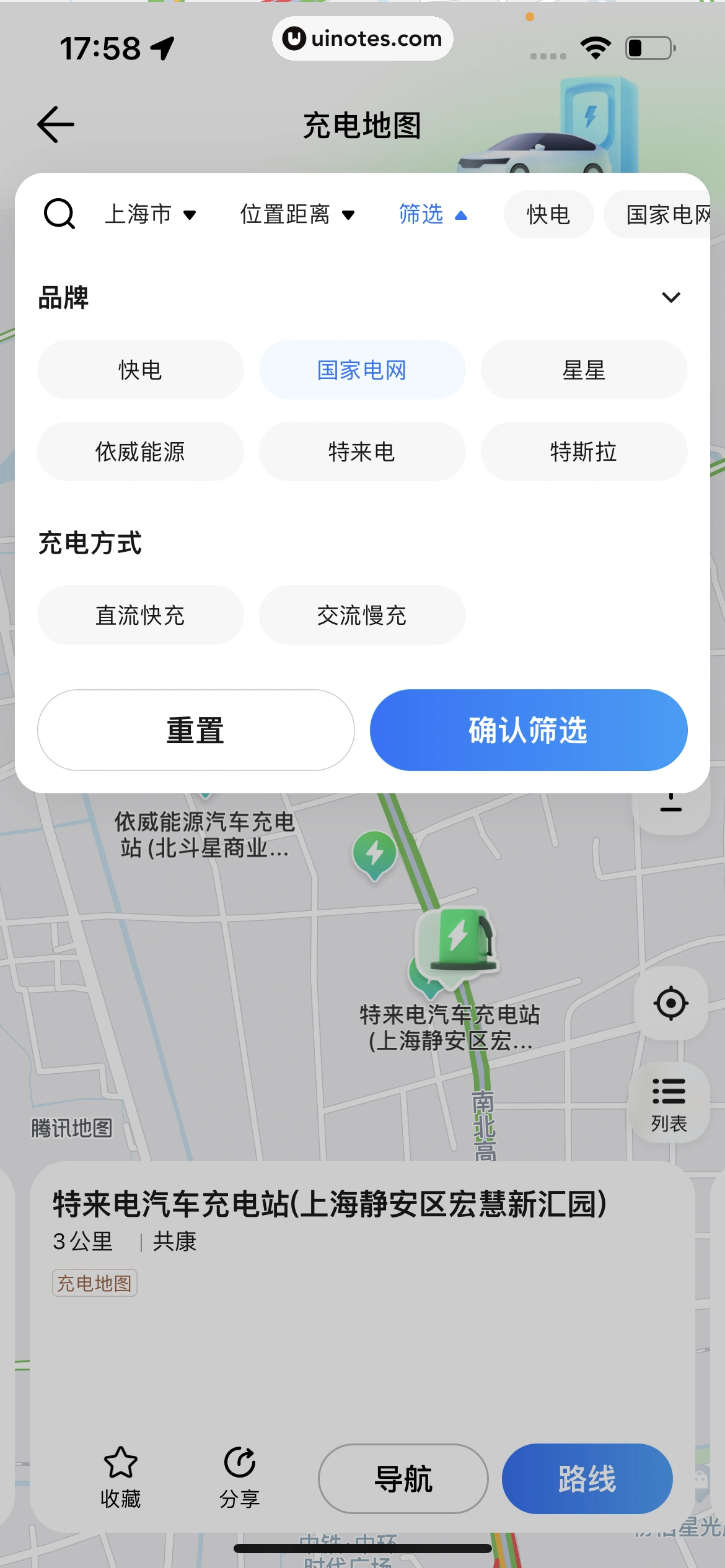Pick the 特来电 brand chip
The height and width of the screenshot is (1568, 725).
point(362,451)
